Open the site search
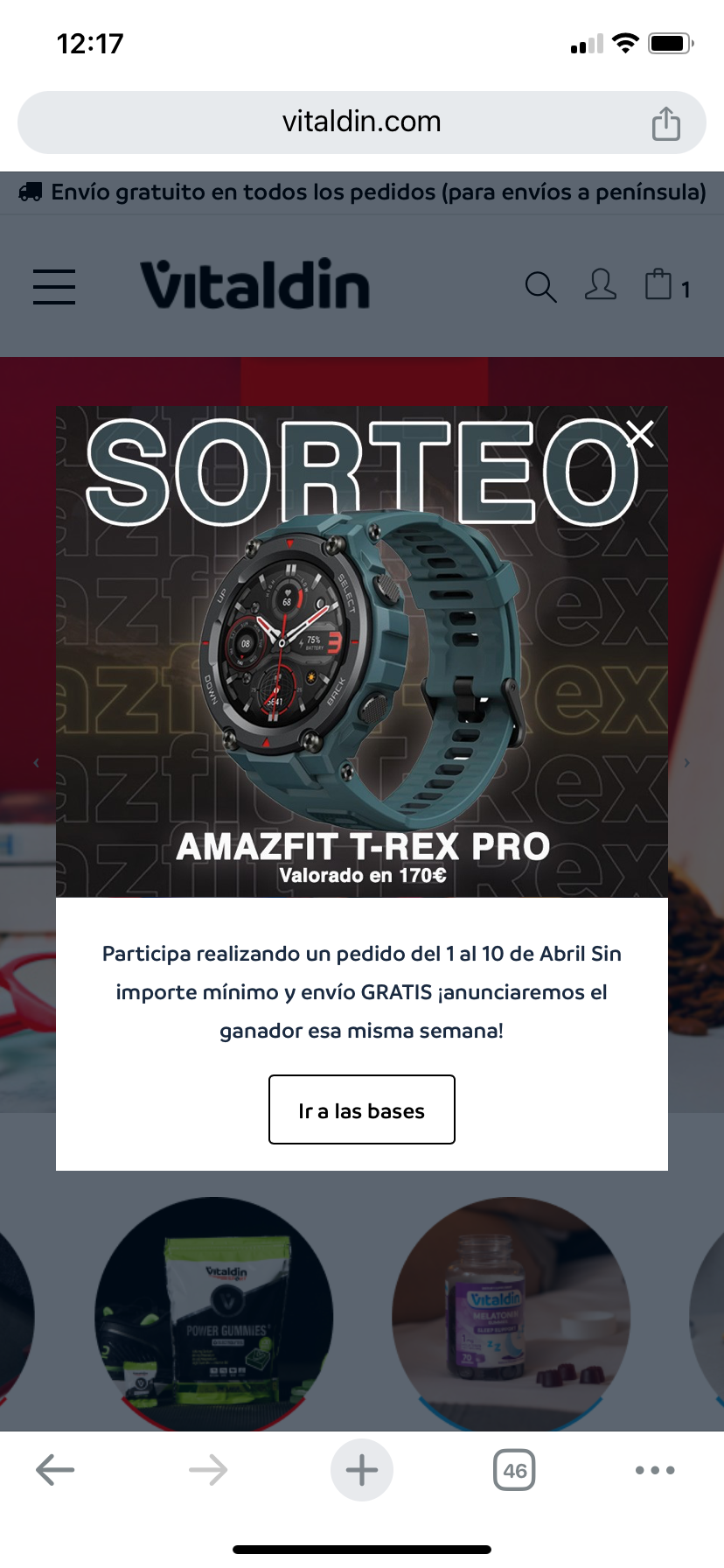 pos(540,287)
